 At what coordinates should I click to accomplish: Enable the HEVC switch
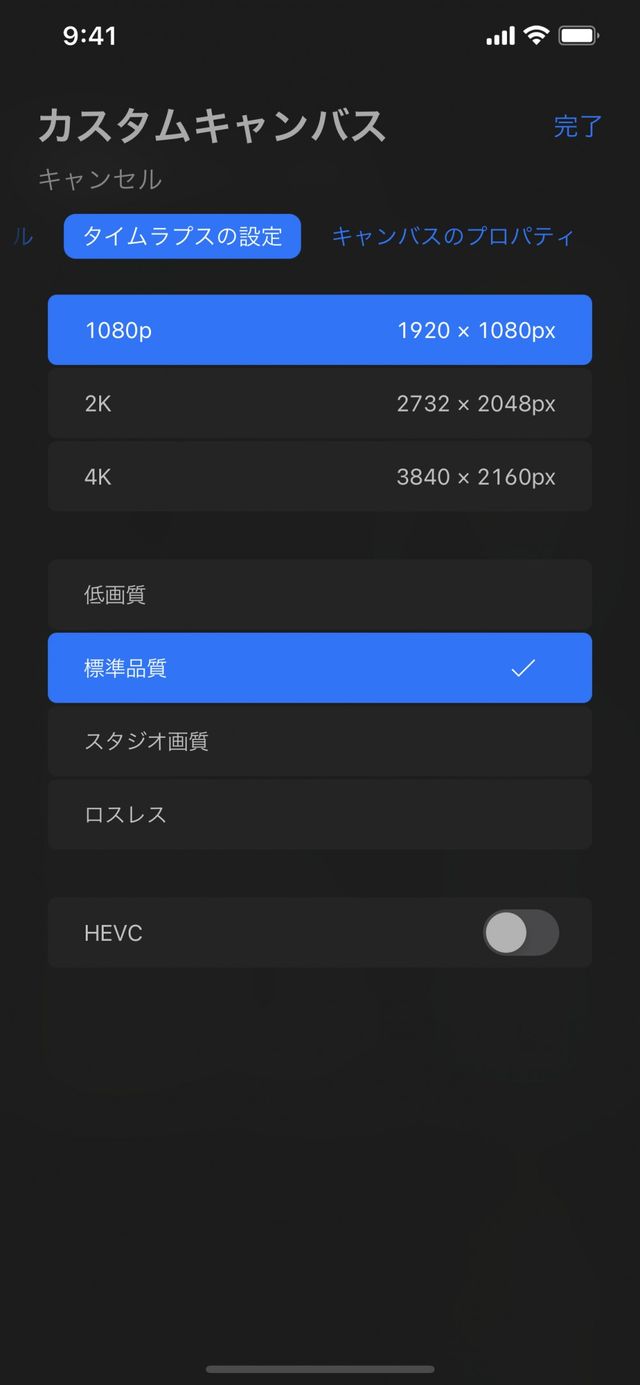520,933
